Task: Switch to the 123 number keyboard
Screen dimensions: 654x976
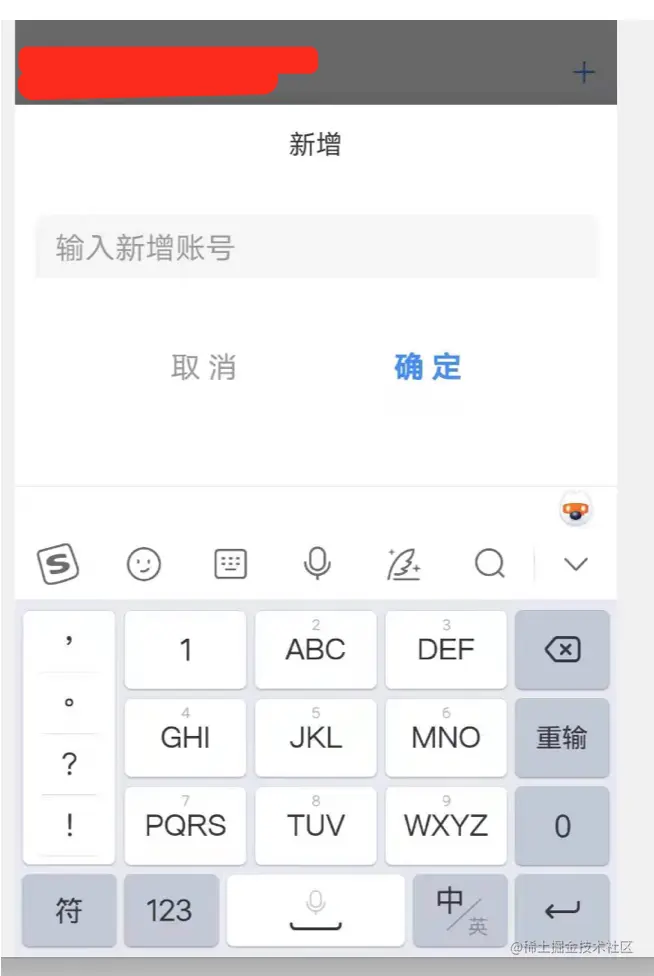Action: pos(170,911)
